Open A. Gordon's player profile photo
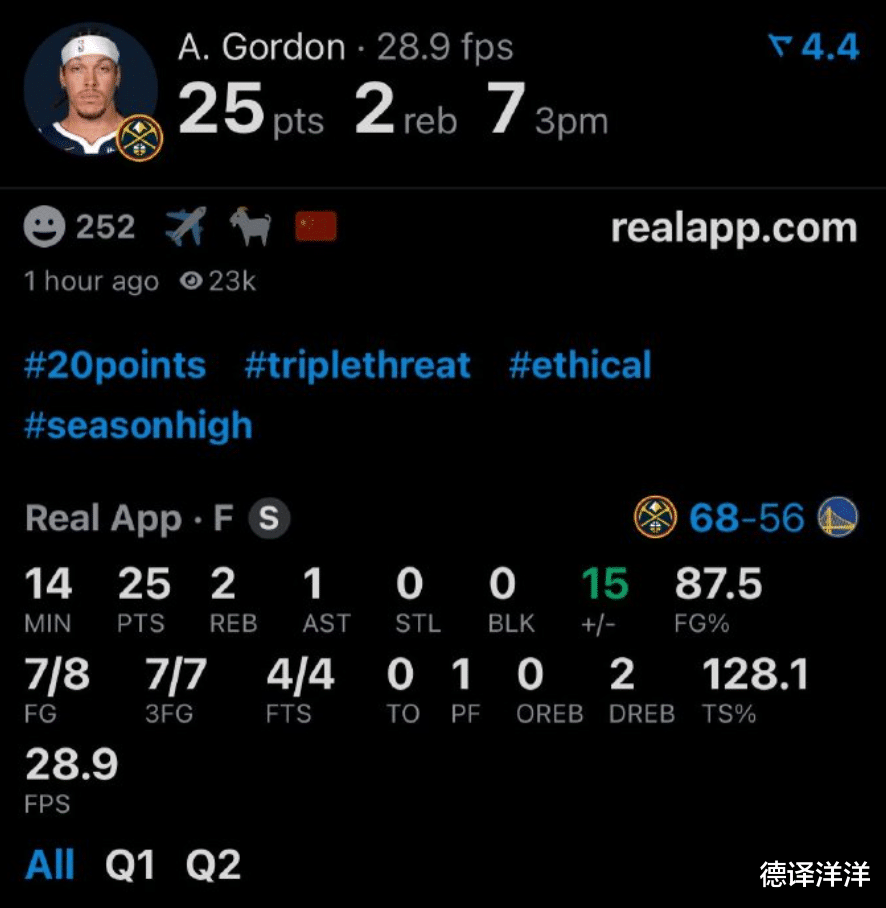Viewport: 886px width, 908px height. [x=91, y=89]
